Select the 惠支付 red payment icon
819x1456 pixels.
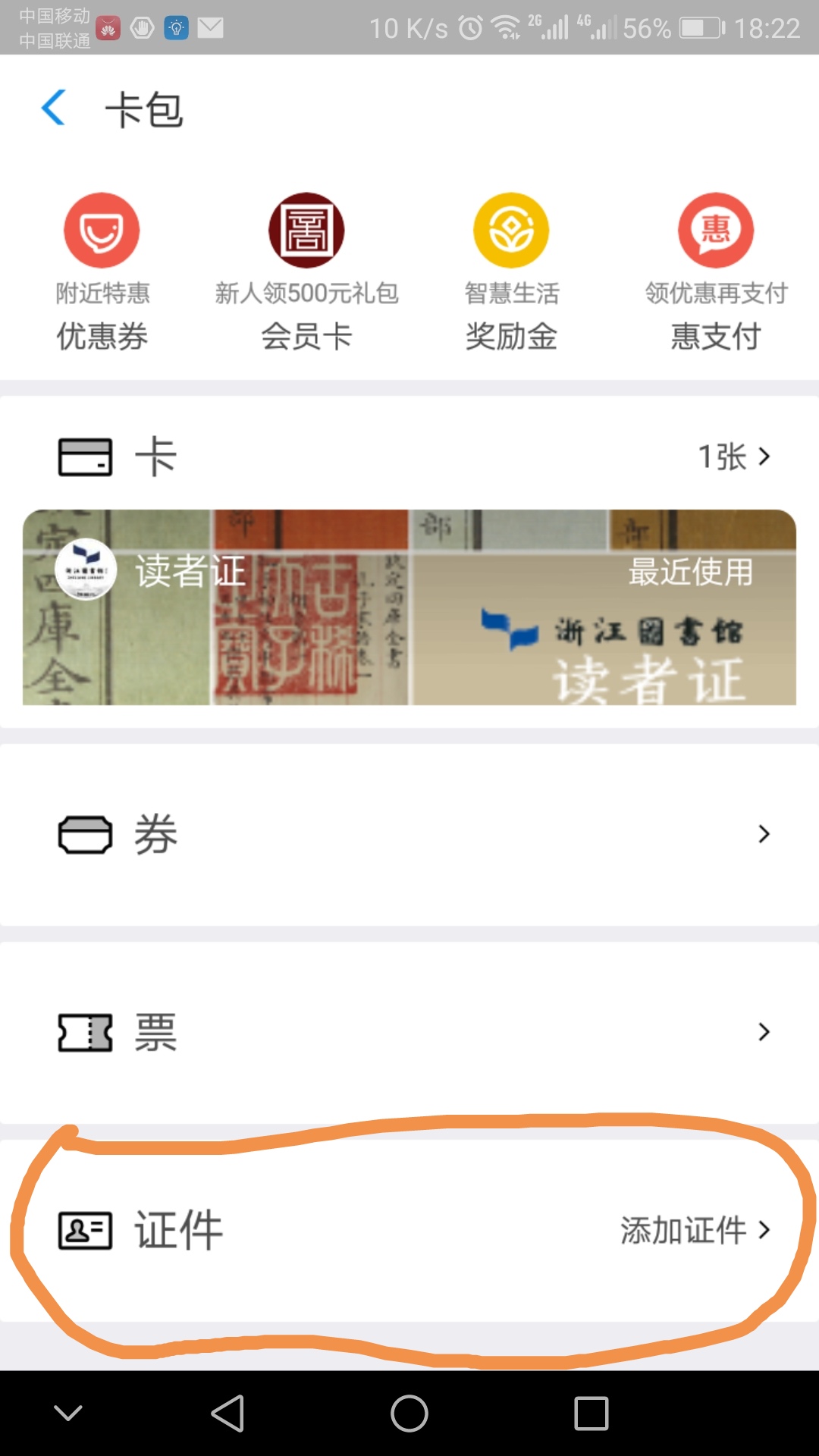(x=715, y=230)
